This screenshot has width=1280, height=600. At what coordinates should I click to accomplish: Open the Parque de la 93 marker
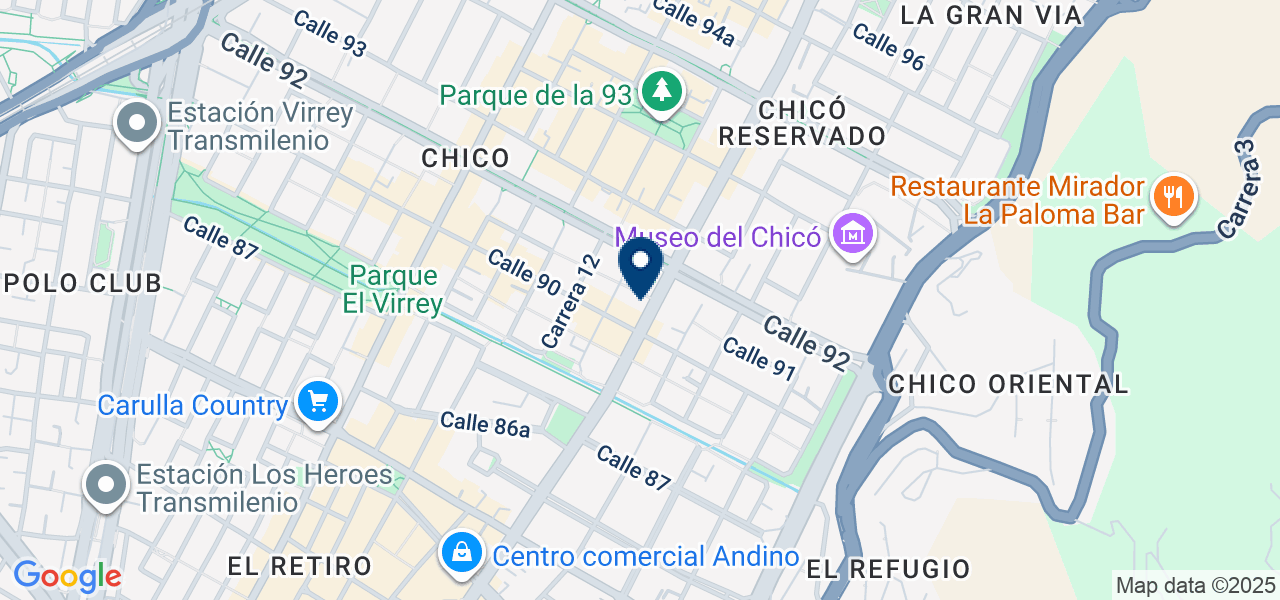pyautogui.click(x=660, y=92)
